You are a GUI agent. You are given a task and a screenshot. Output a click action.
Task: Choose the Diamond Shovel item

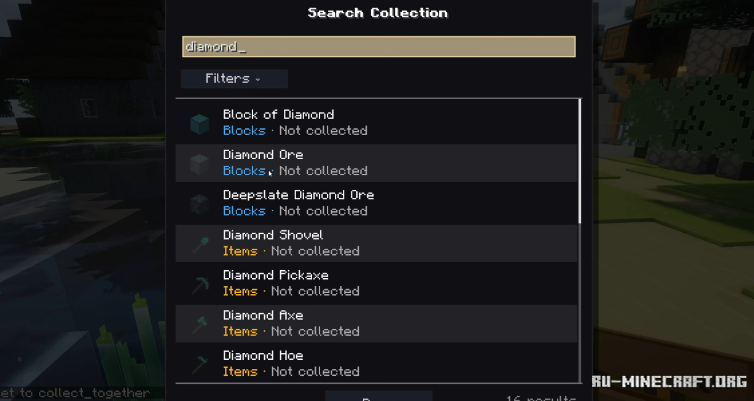click(377, 243)
